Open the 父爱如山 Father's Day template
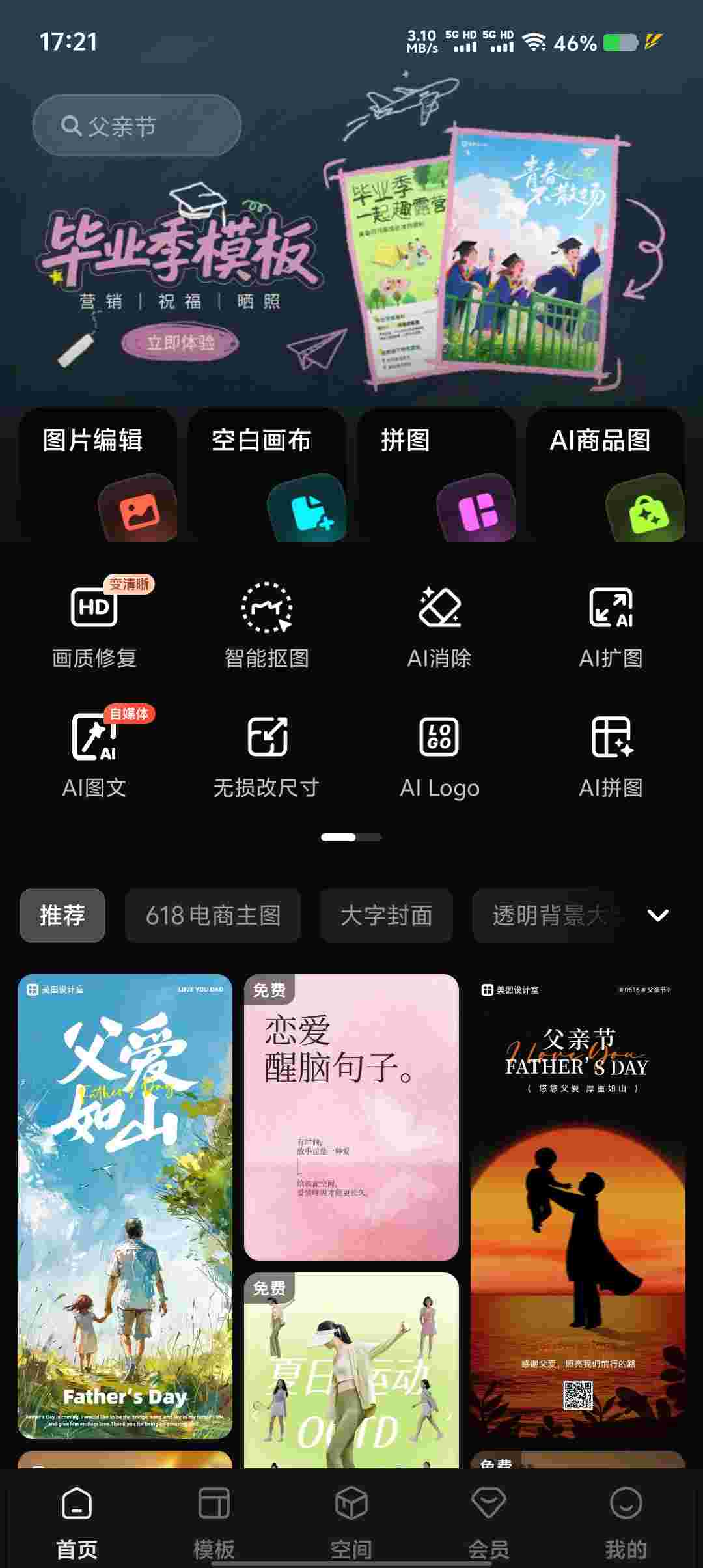This screenshot has height=1568, width=703. tap(125, 1205)
